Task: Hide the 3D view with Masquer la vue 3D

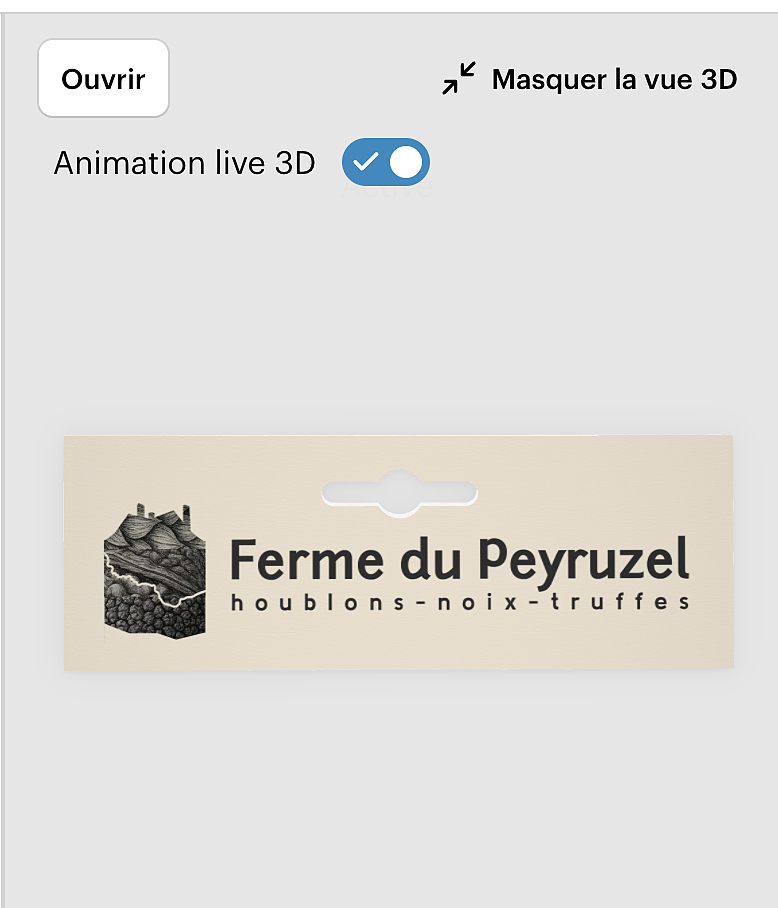Action: (x=590, y=79)
